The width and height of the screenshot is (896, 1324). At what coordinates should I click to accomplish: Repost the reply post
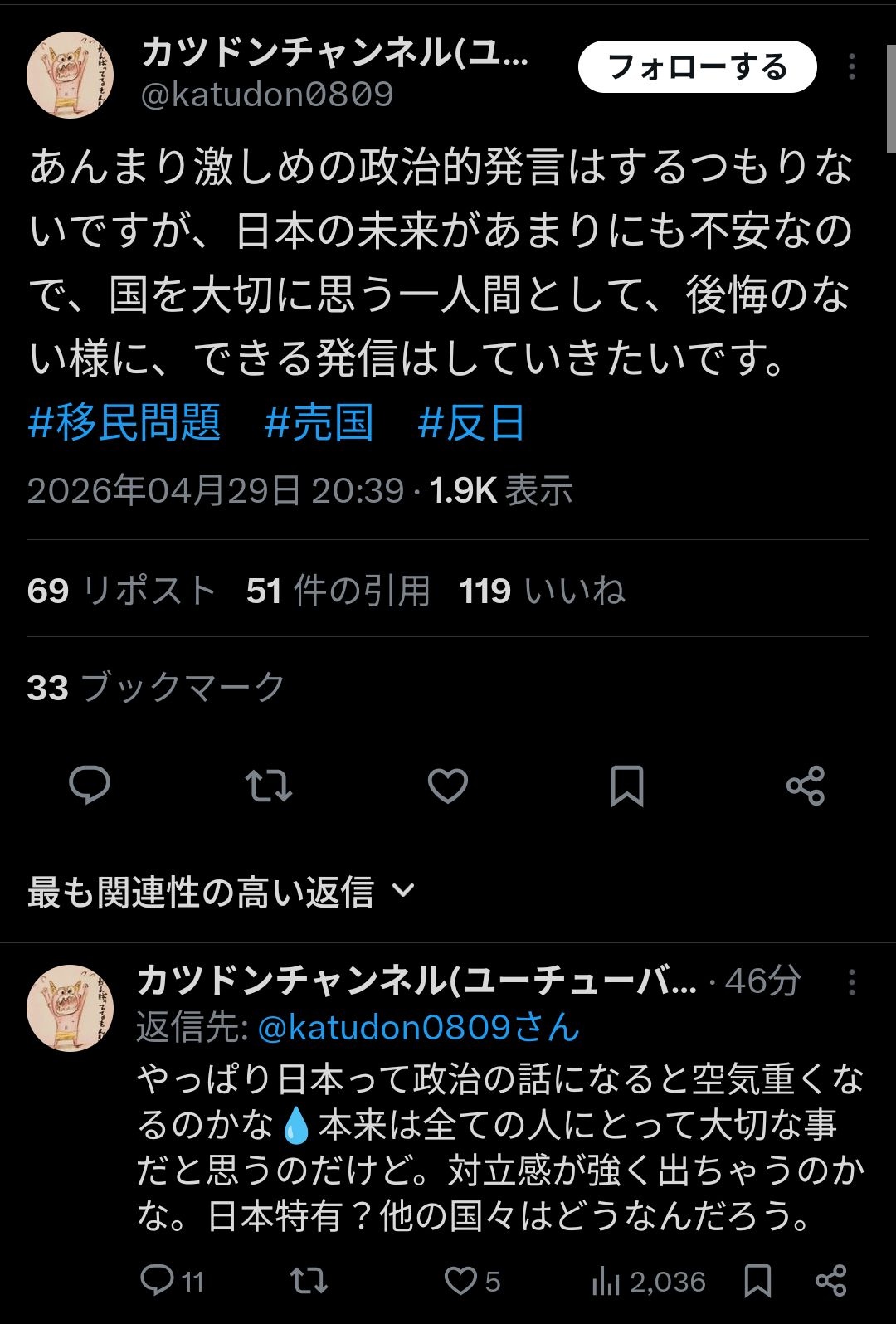pyautogui.click(x=309, y=1281)
